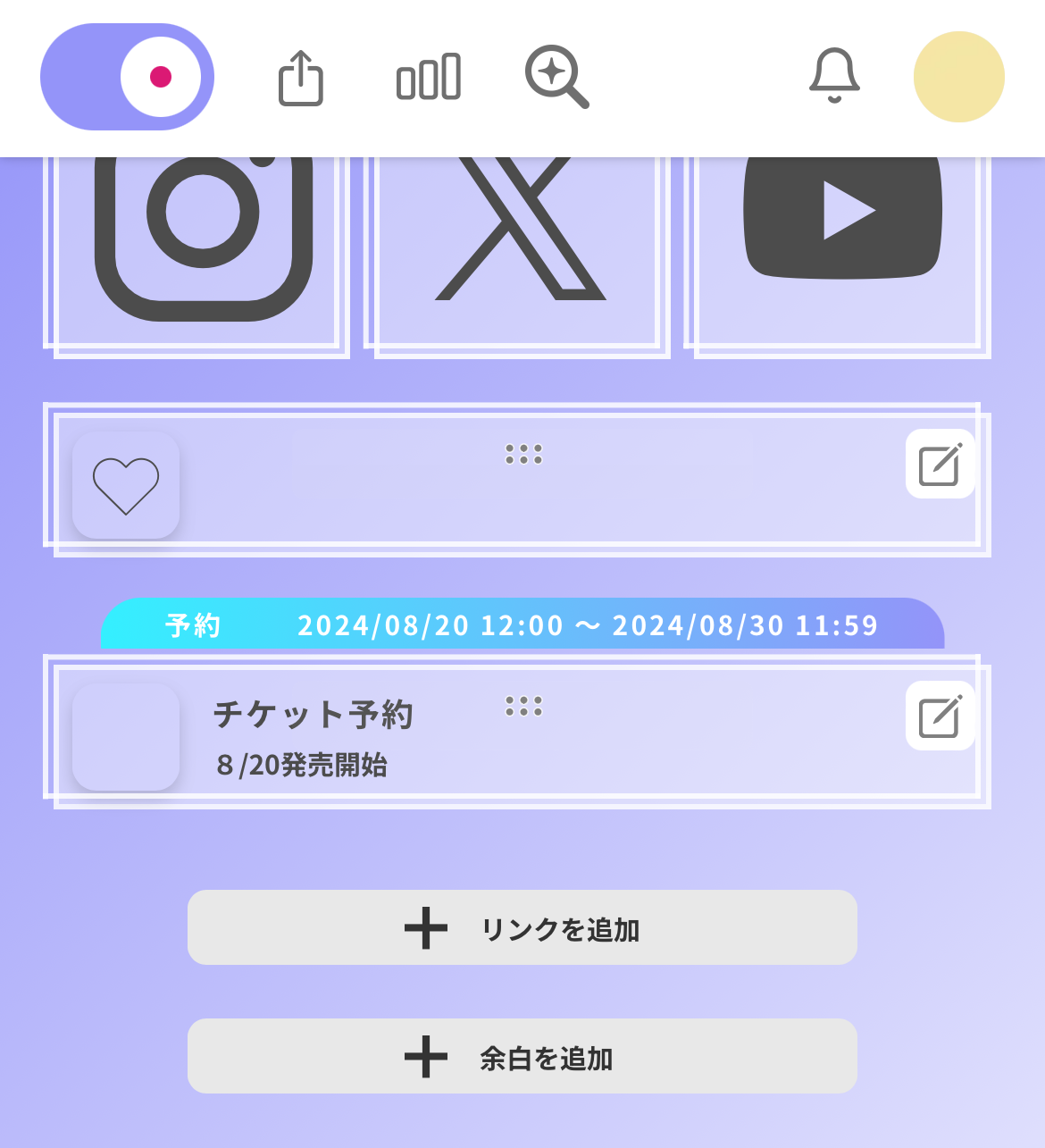Open the profile avatar circle
This screenshot has height=1148, width=1045.
coord(957,77)
